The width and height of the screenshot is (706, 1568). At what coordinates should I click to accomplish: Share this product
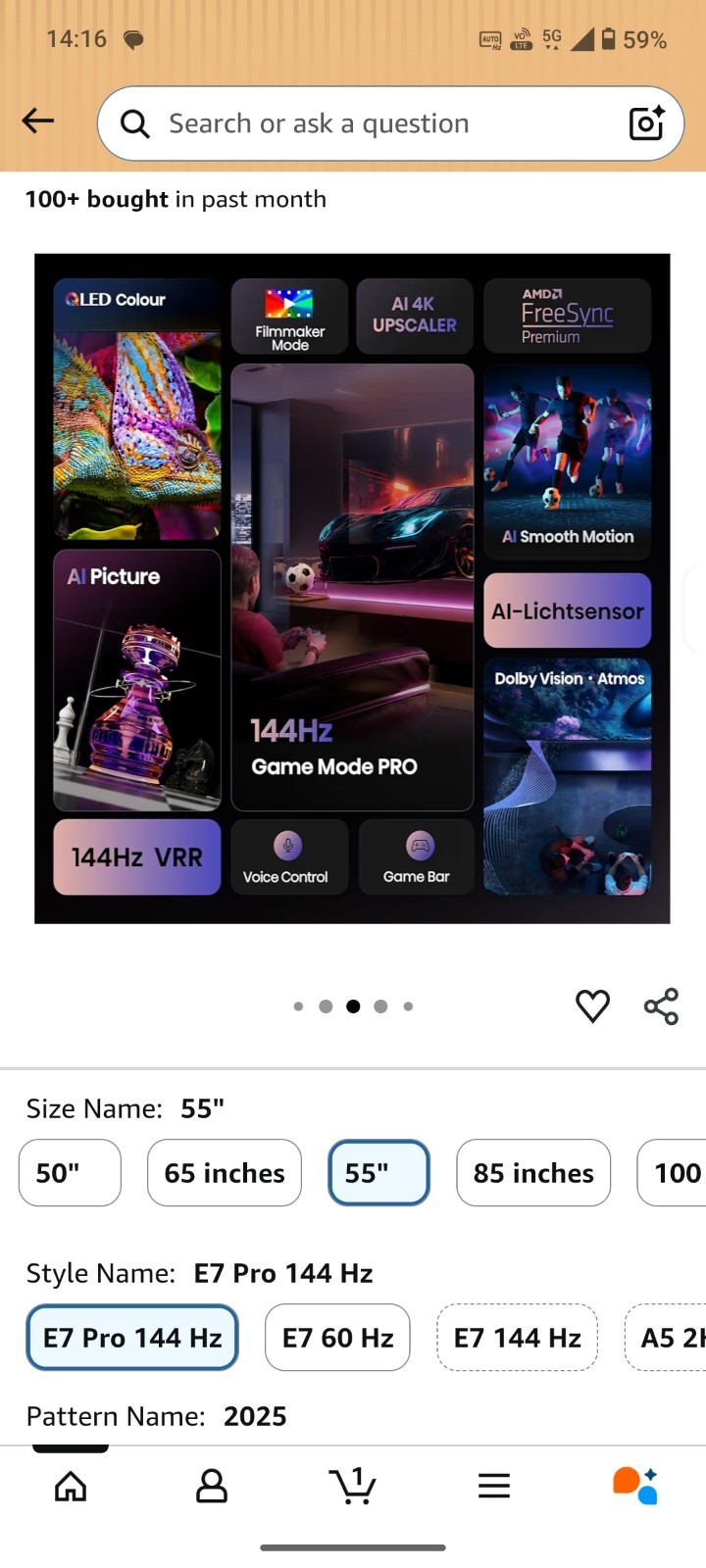661,1006
